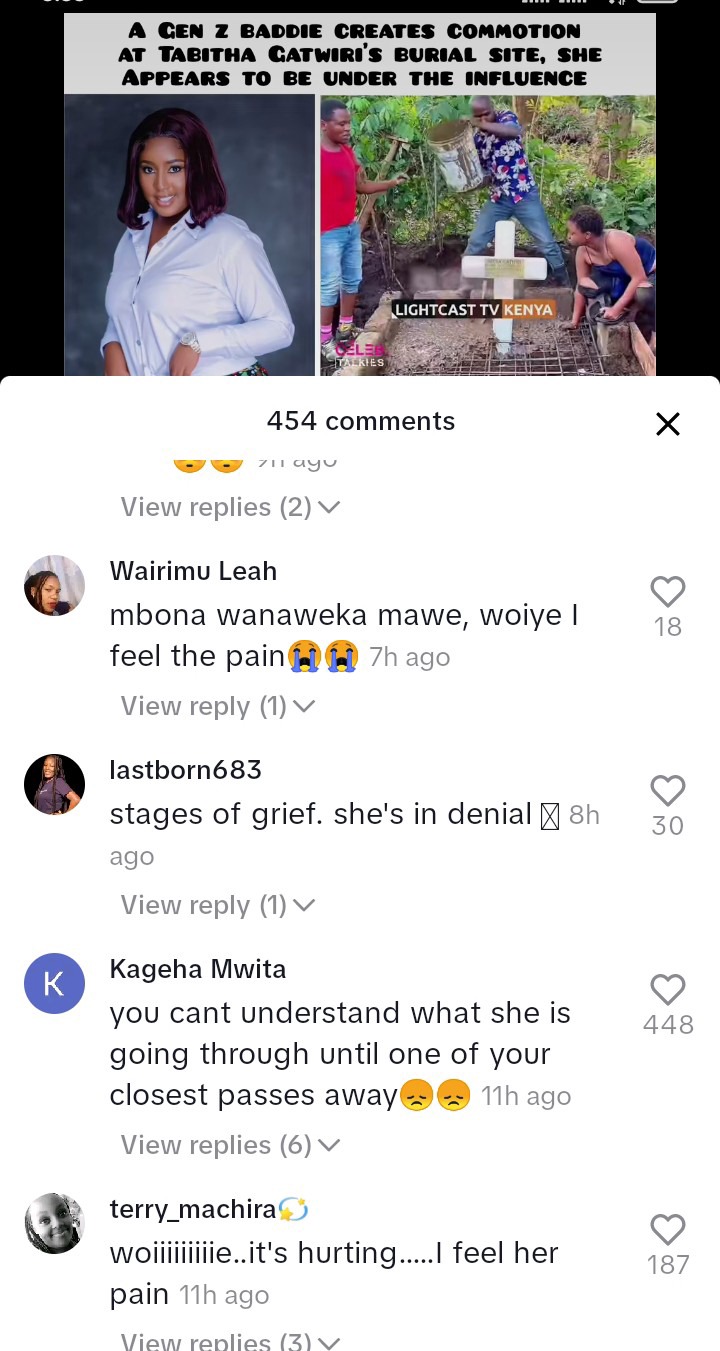Tap the video above the comments
Viewport: 720px width, 1351px height.
click(x=360, y=200)
